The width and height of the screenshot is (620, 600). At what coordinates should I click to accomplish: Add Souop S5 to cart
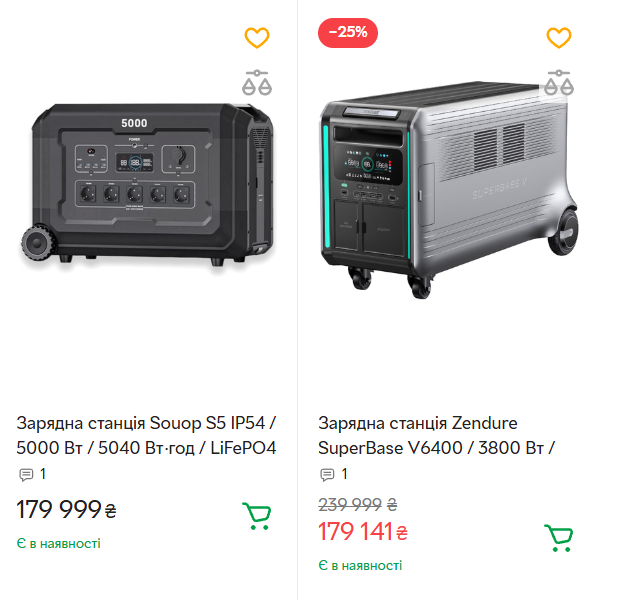pyautogui.click(x=257, y=516)
